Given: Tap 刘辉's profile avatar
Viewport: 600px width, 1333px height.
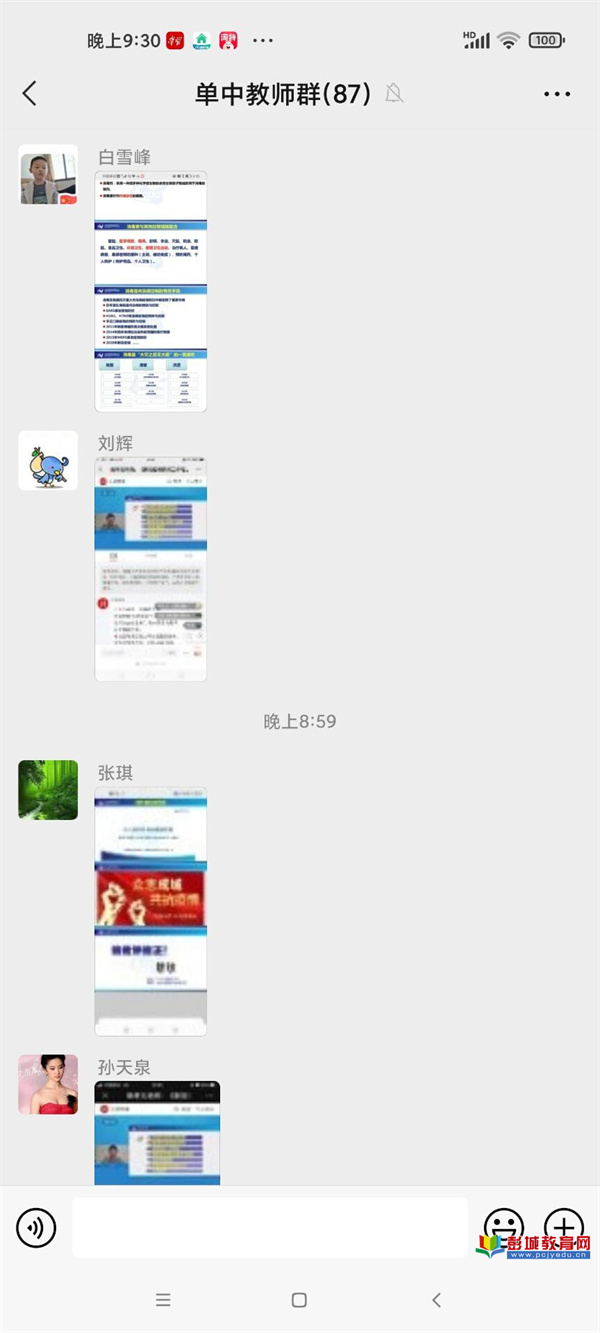Looking at the screenshot, I should (x=48, y=461).
